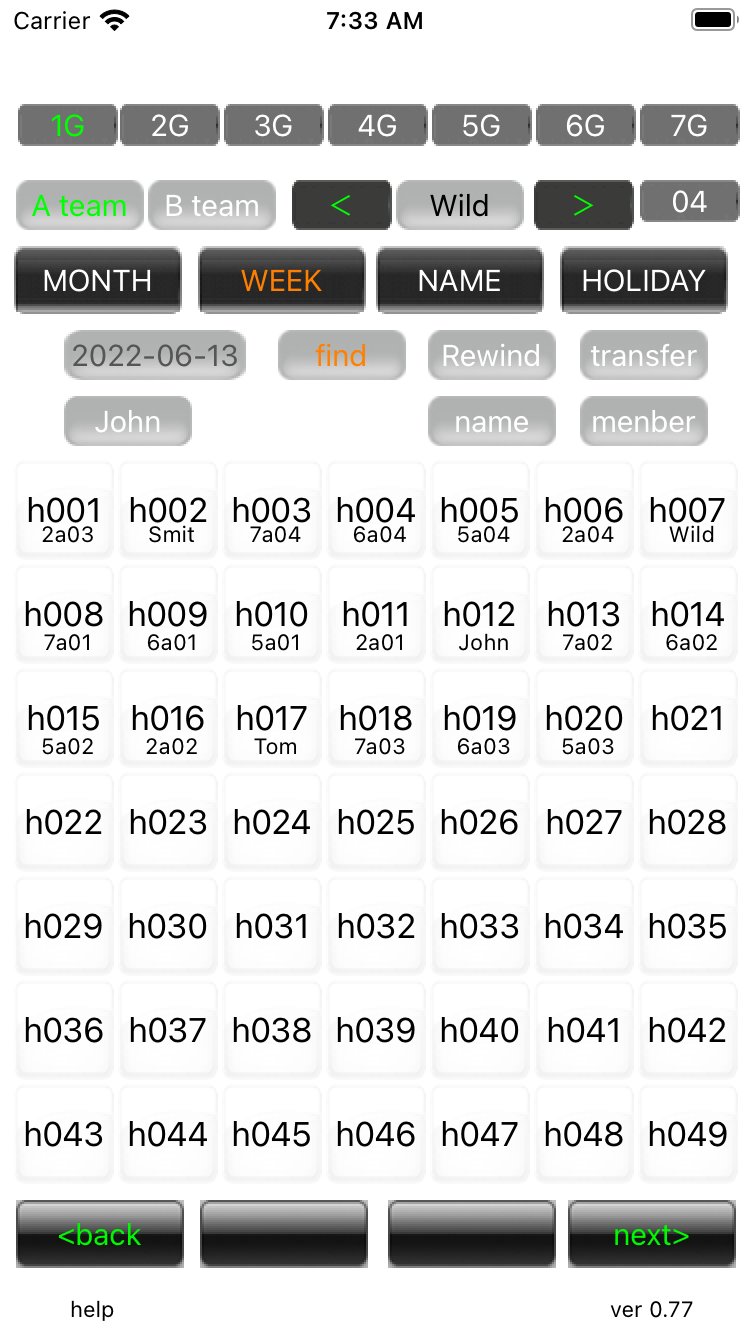
Task: Tap the John button
Action: 127,422
